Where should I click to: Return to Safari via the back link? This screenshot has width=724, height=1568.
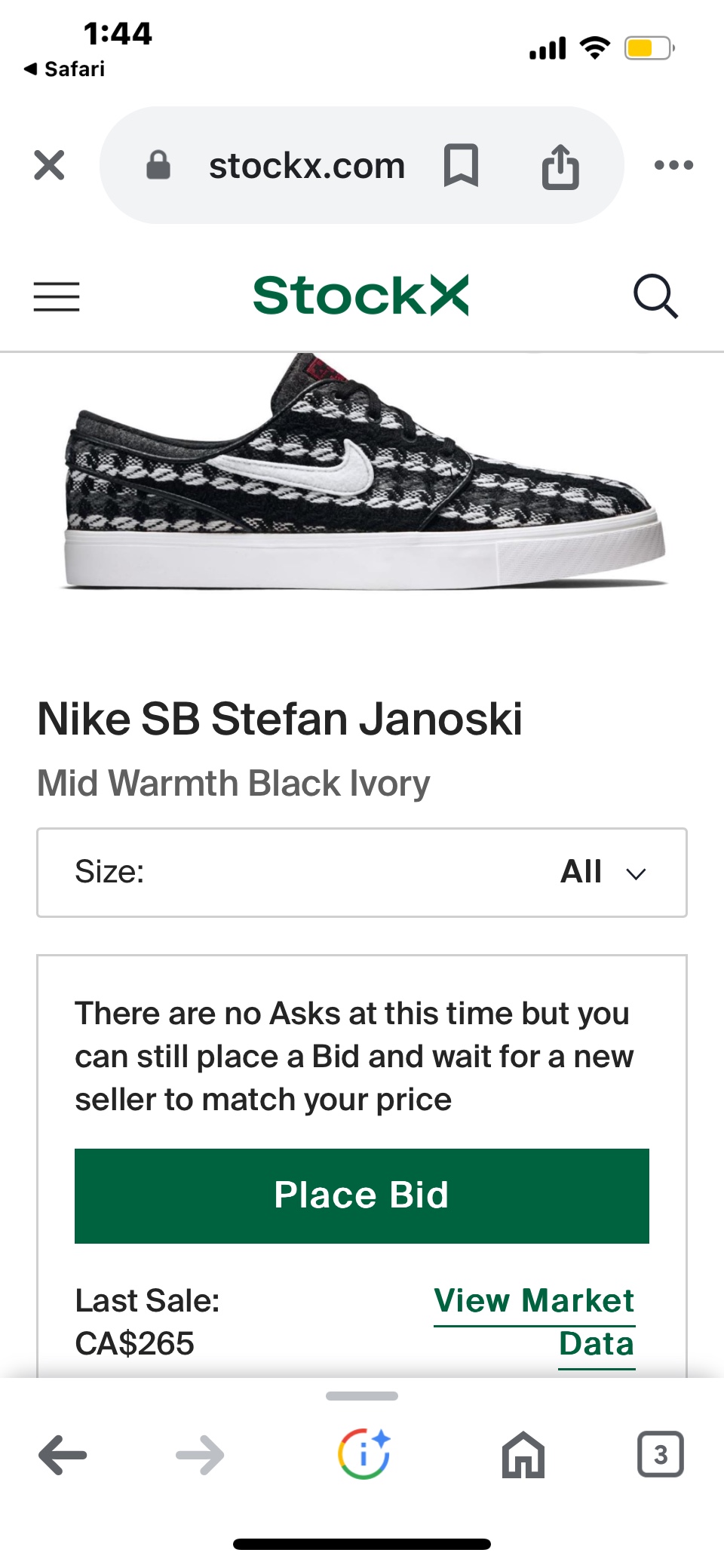pyautogui.click(x=64, y=69)
